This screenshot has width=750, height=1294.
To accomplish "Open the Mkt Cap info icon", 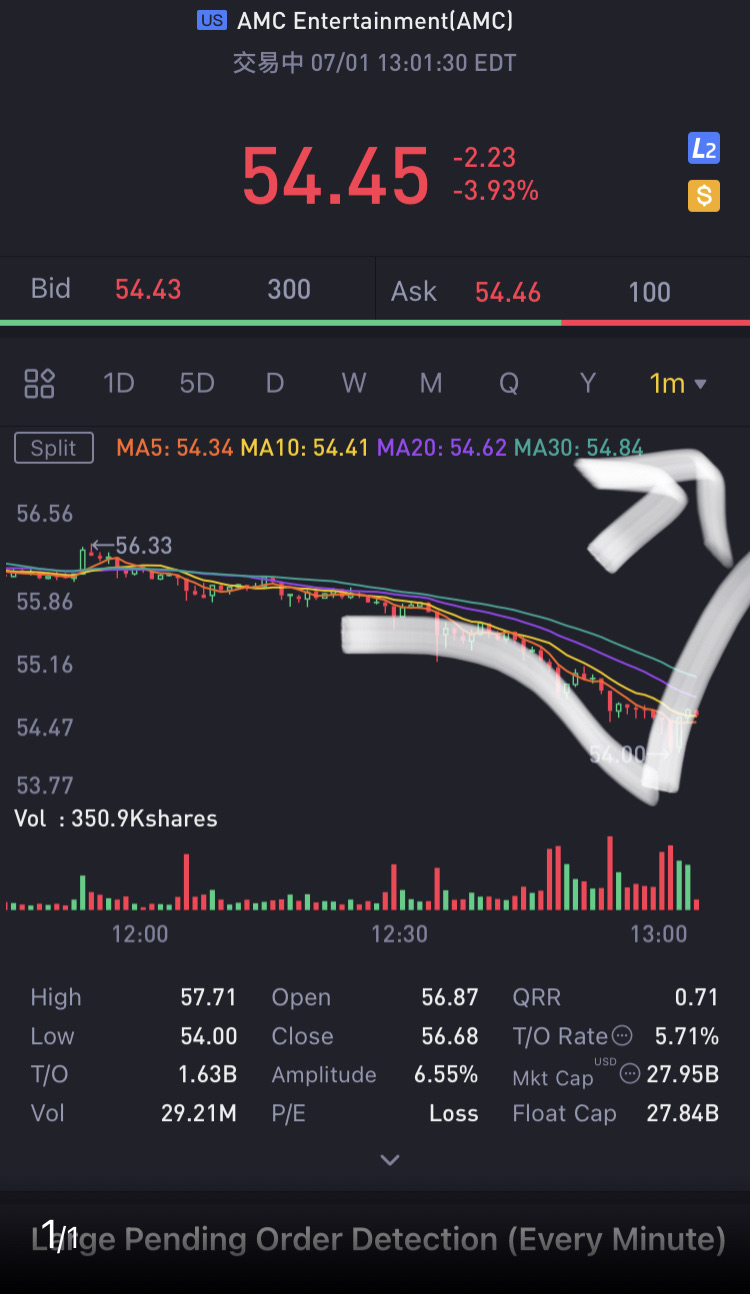I will pyautogui.click(x=630, y=1074).
